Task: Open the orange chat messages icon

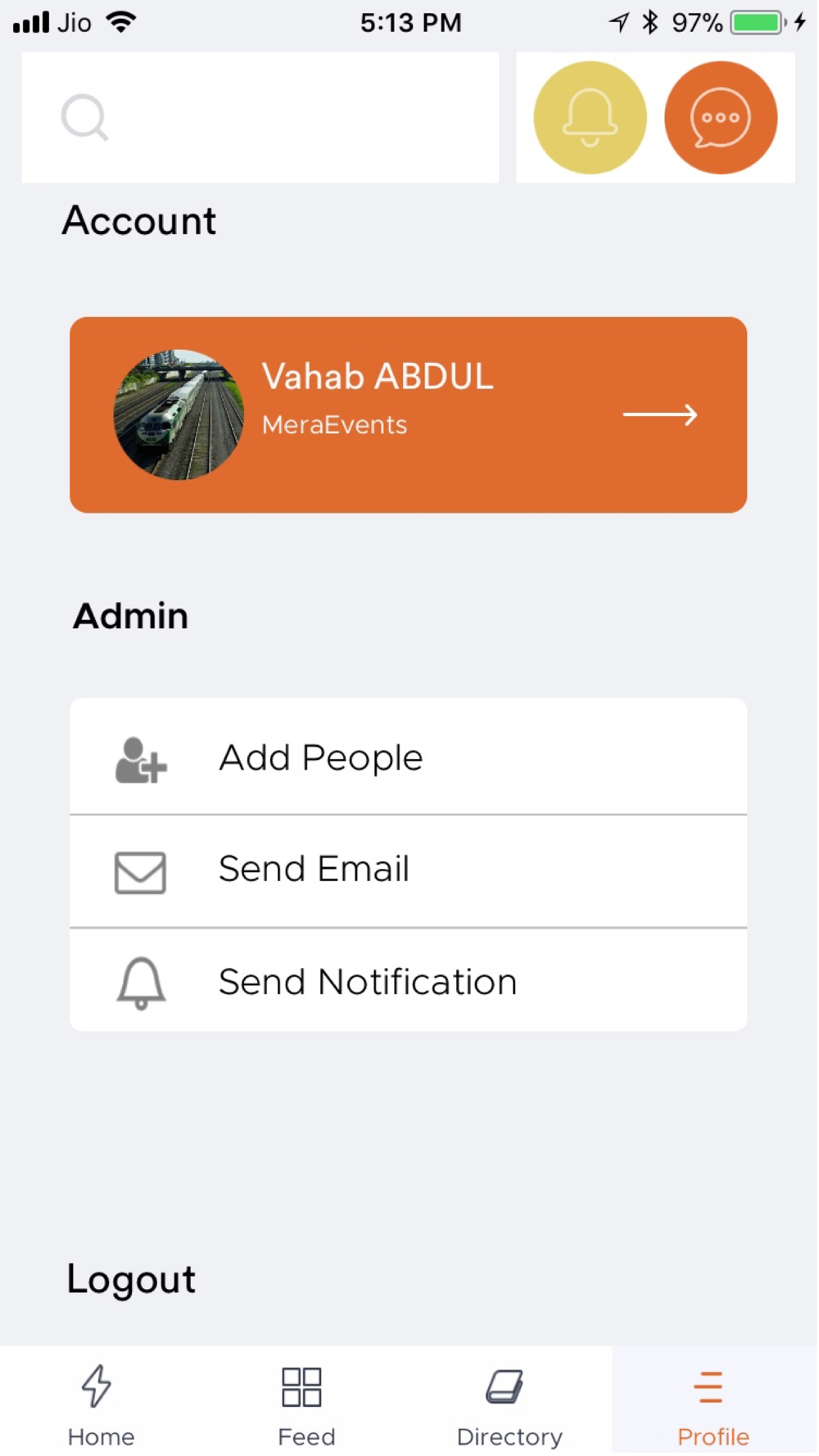Action: (721, 117)
